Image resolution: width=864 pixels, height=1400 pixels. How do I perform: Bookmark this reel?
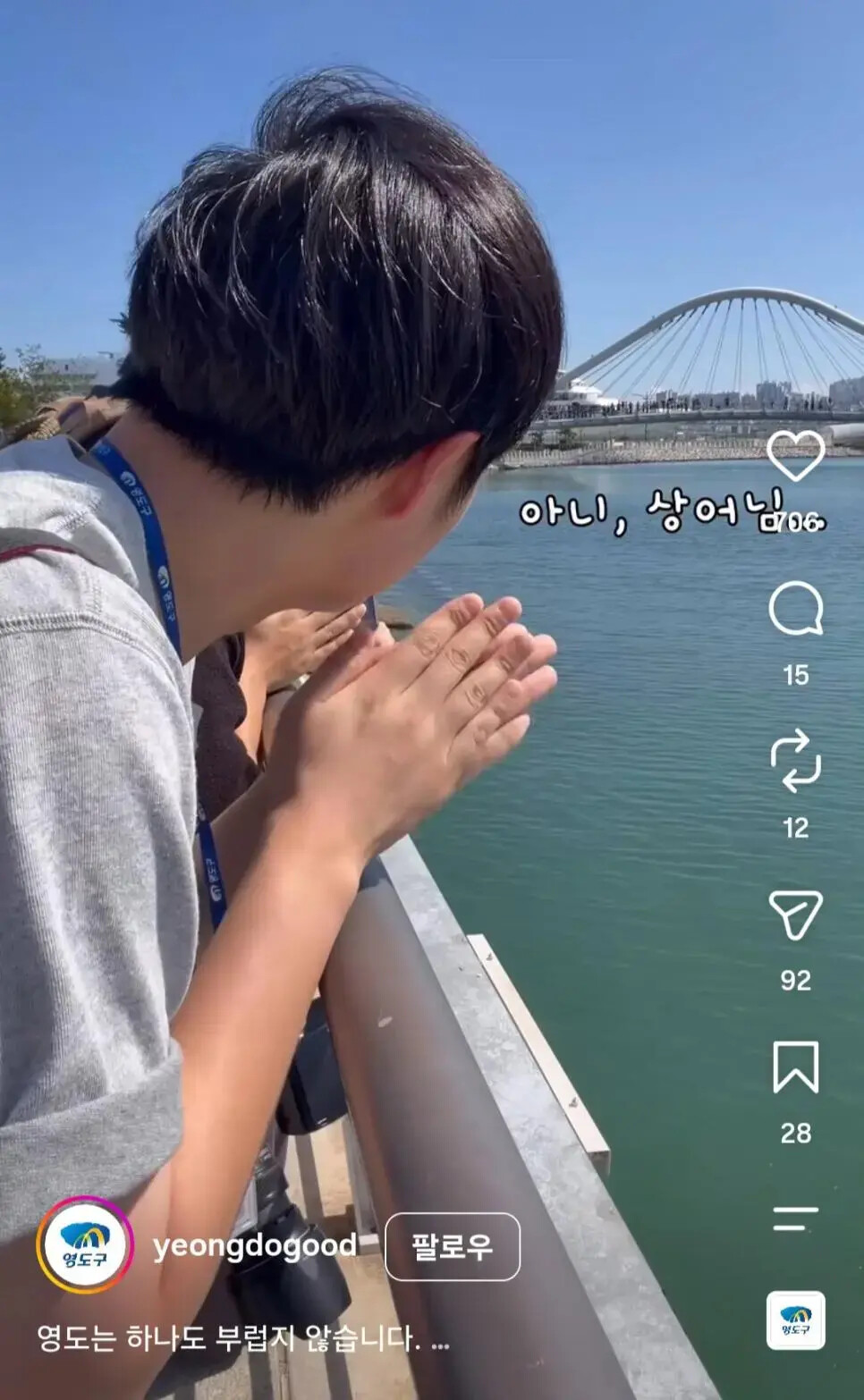[795, 1067]
